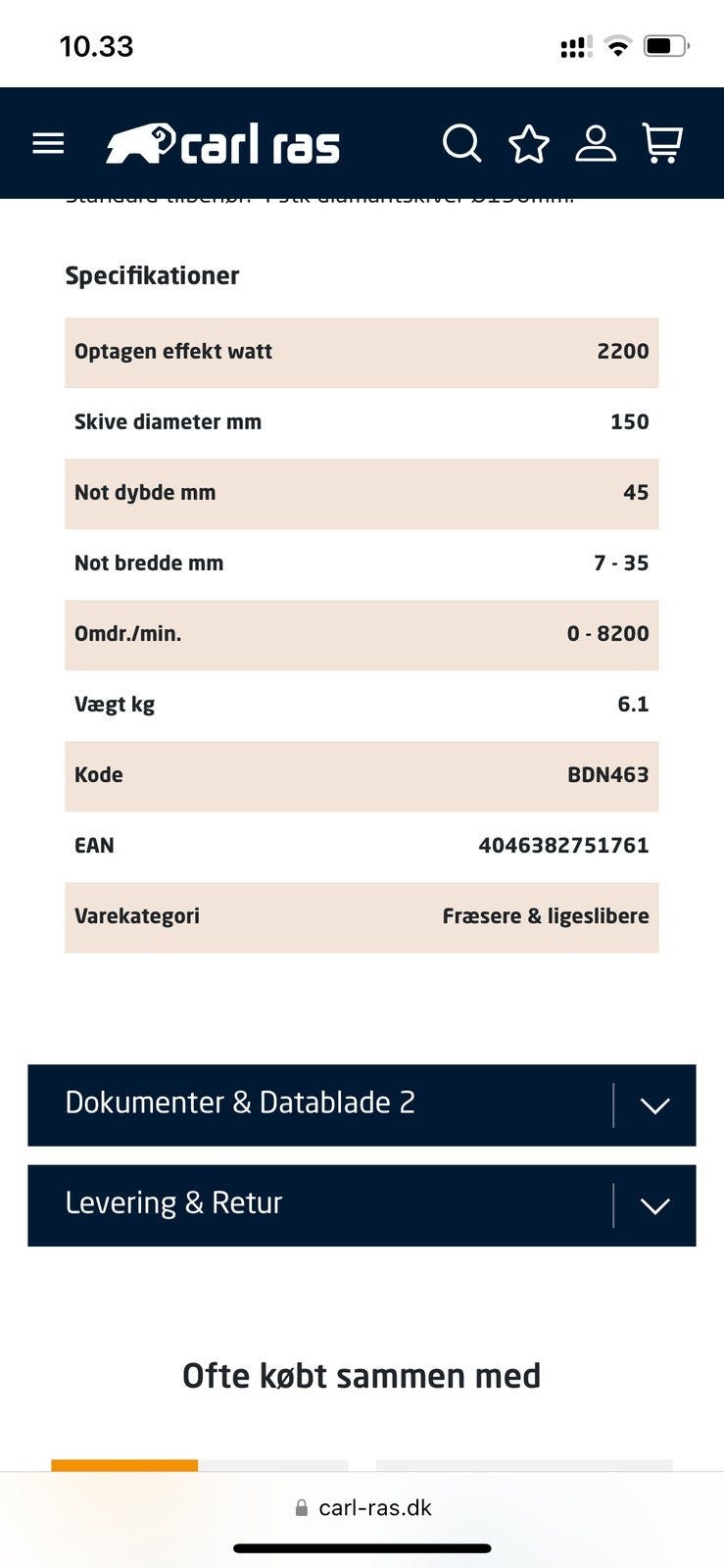Select the Varekategori value Fræsere & ligeslibere
724x1568 pixels.
pos(546,915)
